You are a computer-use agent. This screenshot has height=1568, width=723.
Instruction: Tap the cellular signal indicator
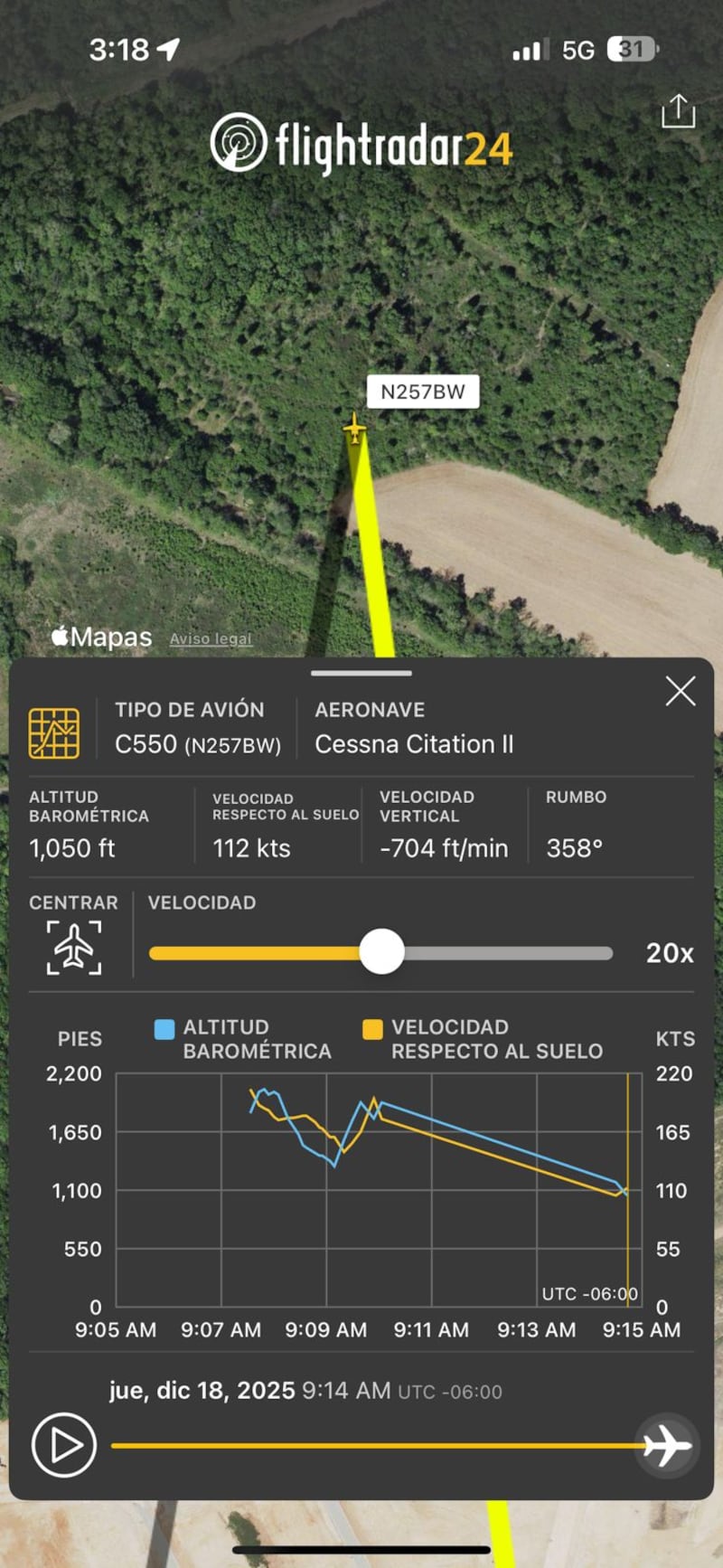click(530, 50)
